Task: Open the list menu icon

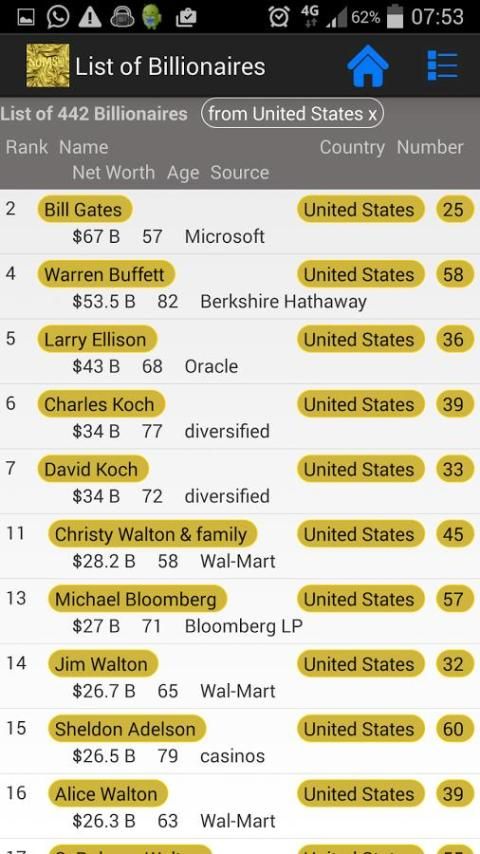Action: tap(442, 66)
